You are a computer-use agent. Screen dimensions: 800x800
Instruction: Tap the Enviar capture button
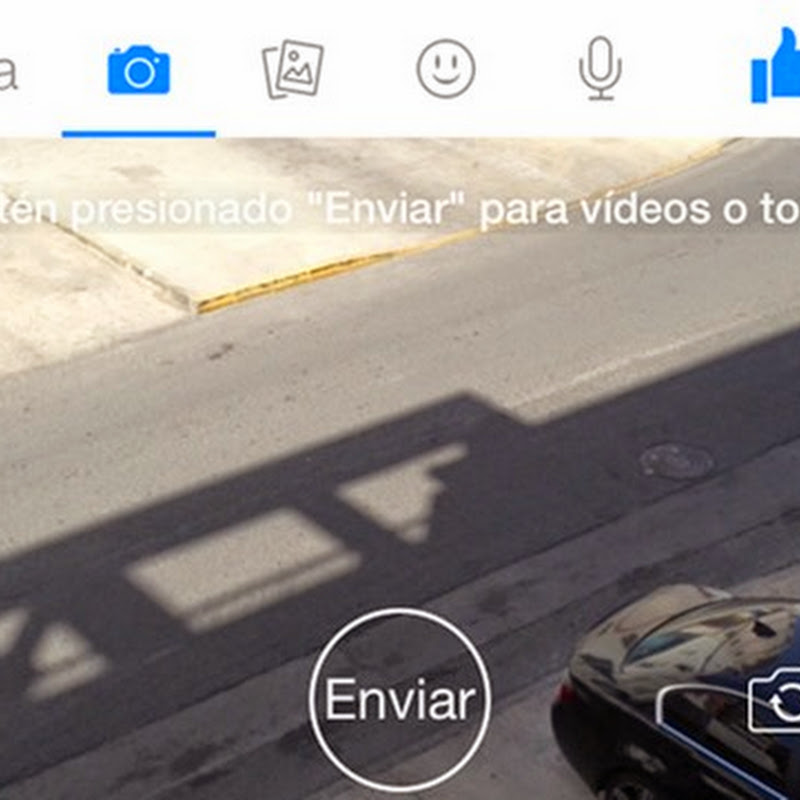(399, 700)
